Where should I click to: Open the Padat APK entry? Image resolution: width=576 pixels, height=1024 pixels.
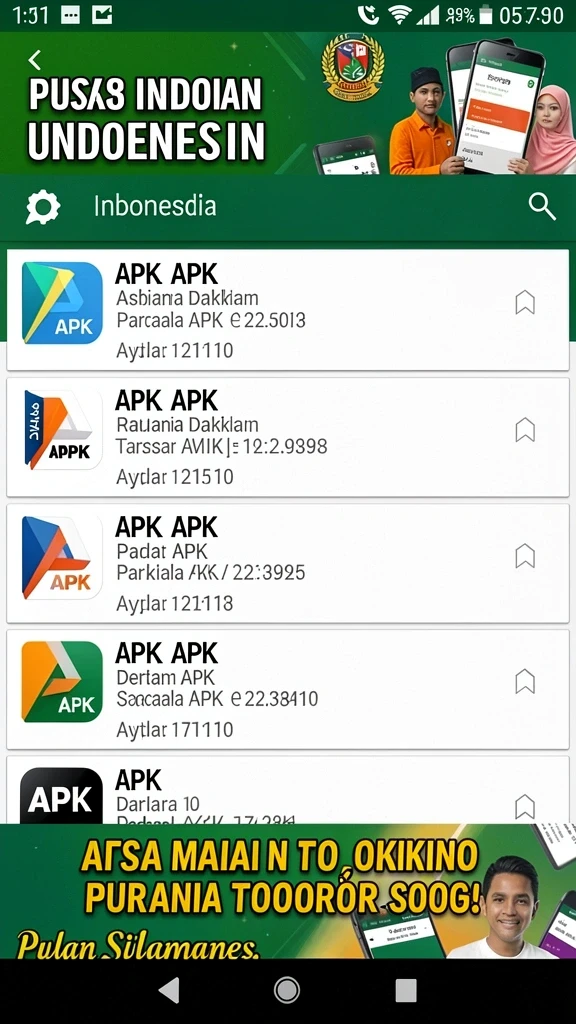click(x=287, y=563)
